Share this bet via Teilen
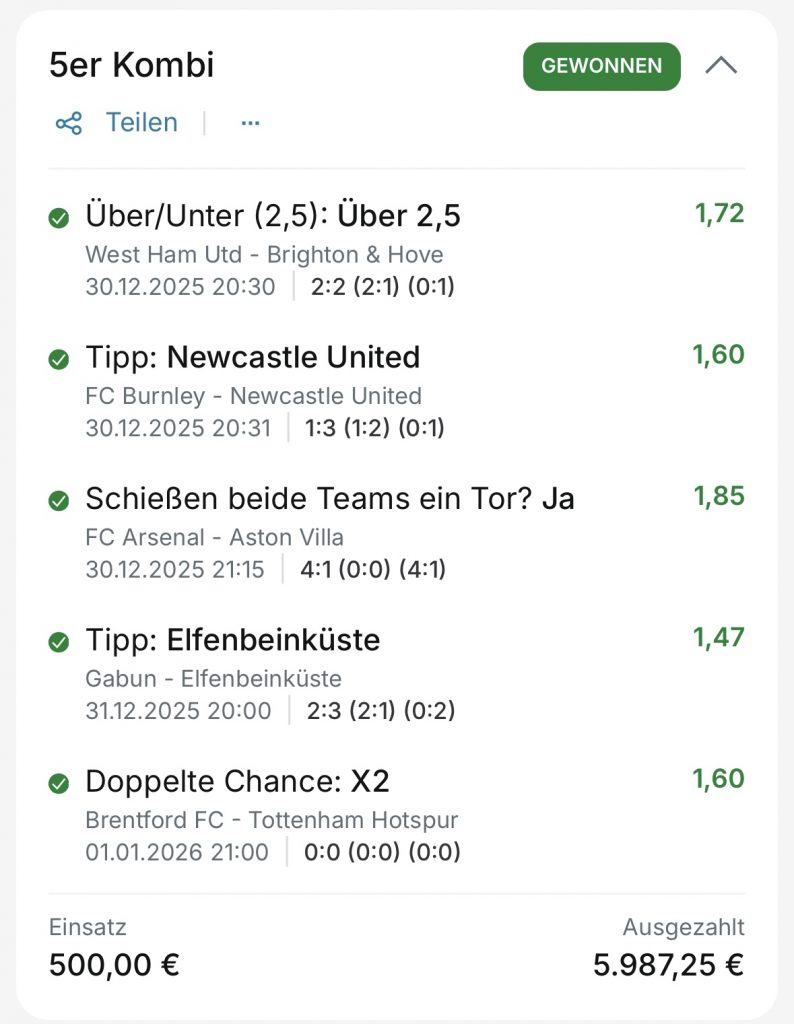This screenshot has height=1024, width=794. tap(118, 123)
